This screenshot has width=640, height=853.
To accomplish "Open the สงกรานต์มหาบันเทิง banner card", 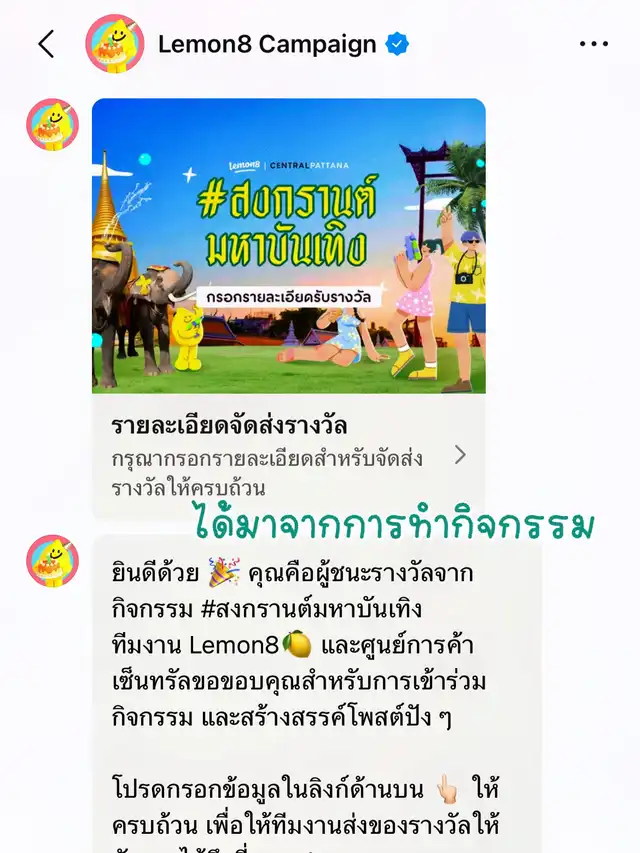I will pos(288,245).
